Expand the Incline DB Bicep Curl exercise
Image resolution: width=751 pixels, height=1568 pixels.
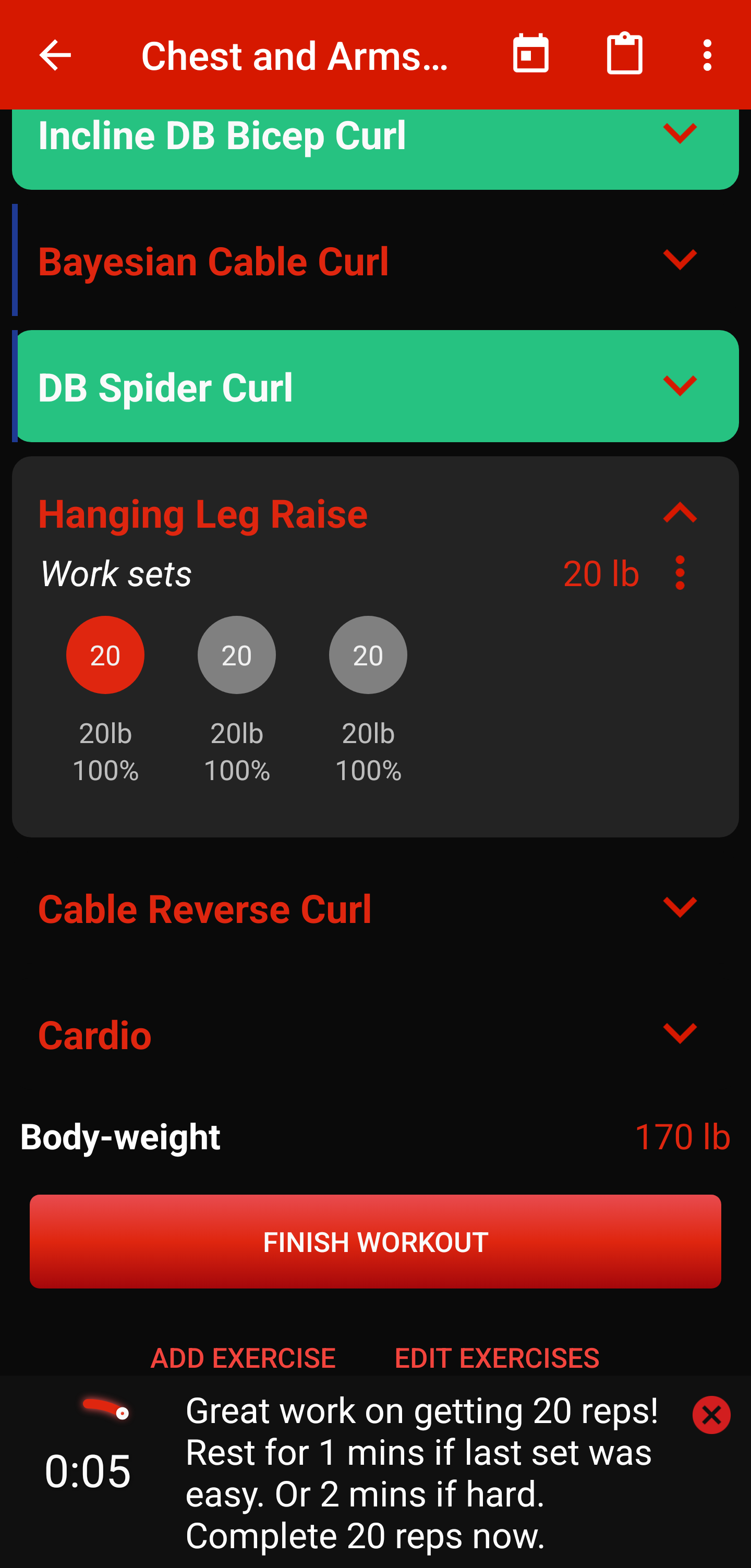coord(679,134)
